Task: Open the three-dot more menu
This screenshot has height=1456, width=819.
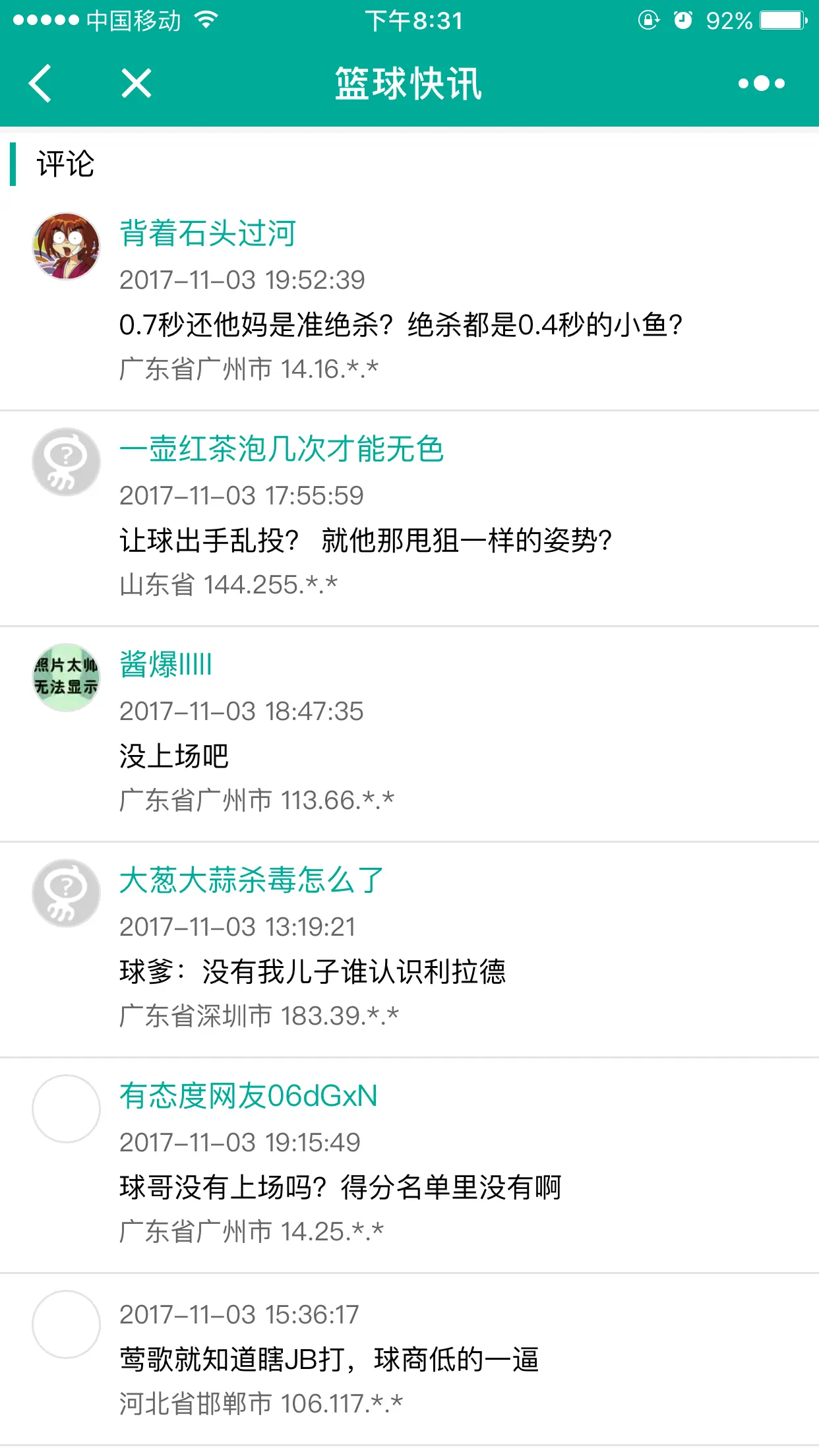Action: pos(761,84)
